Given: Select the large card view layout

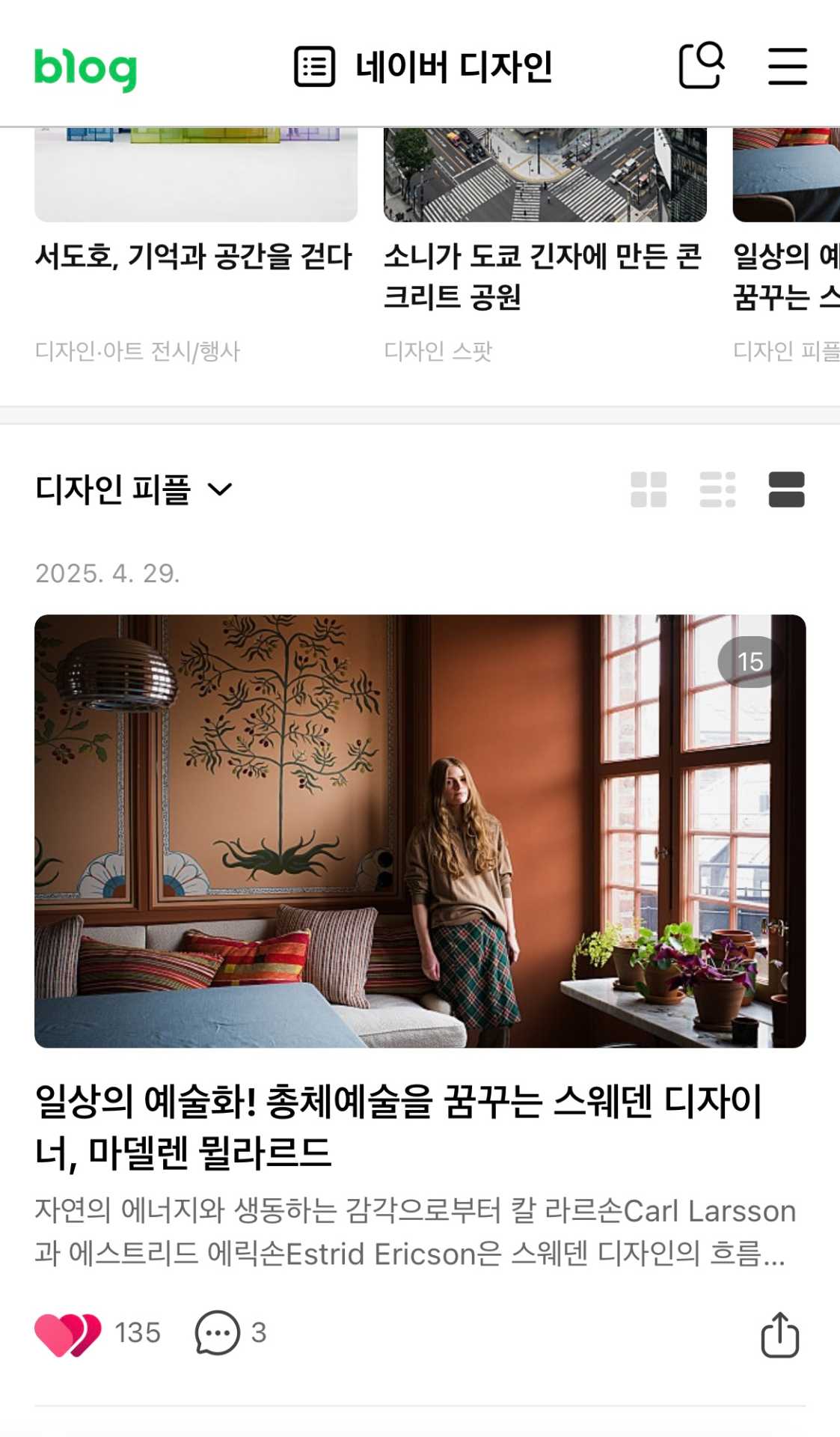Looking at the screenshot, I should tap(786, 489).
